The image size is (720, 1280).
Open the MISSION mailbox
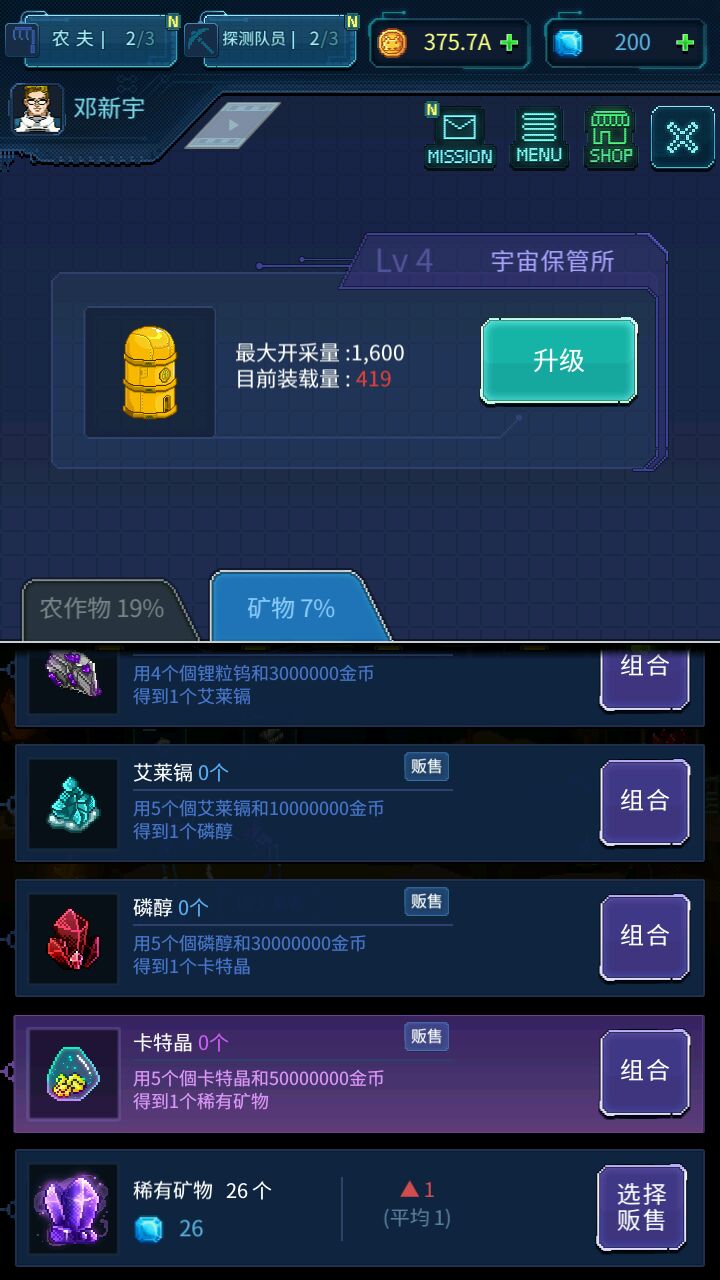[459, 138]
